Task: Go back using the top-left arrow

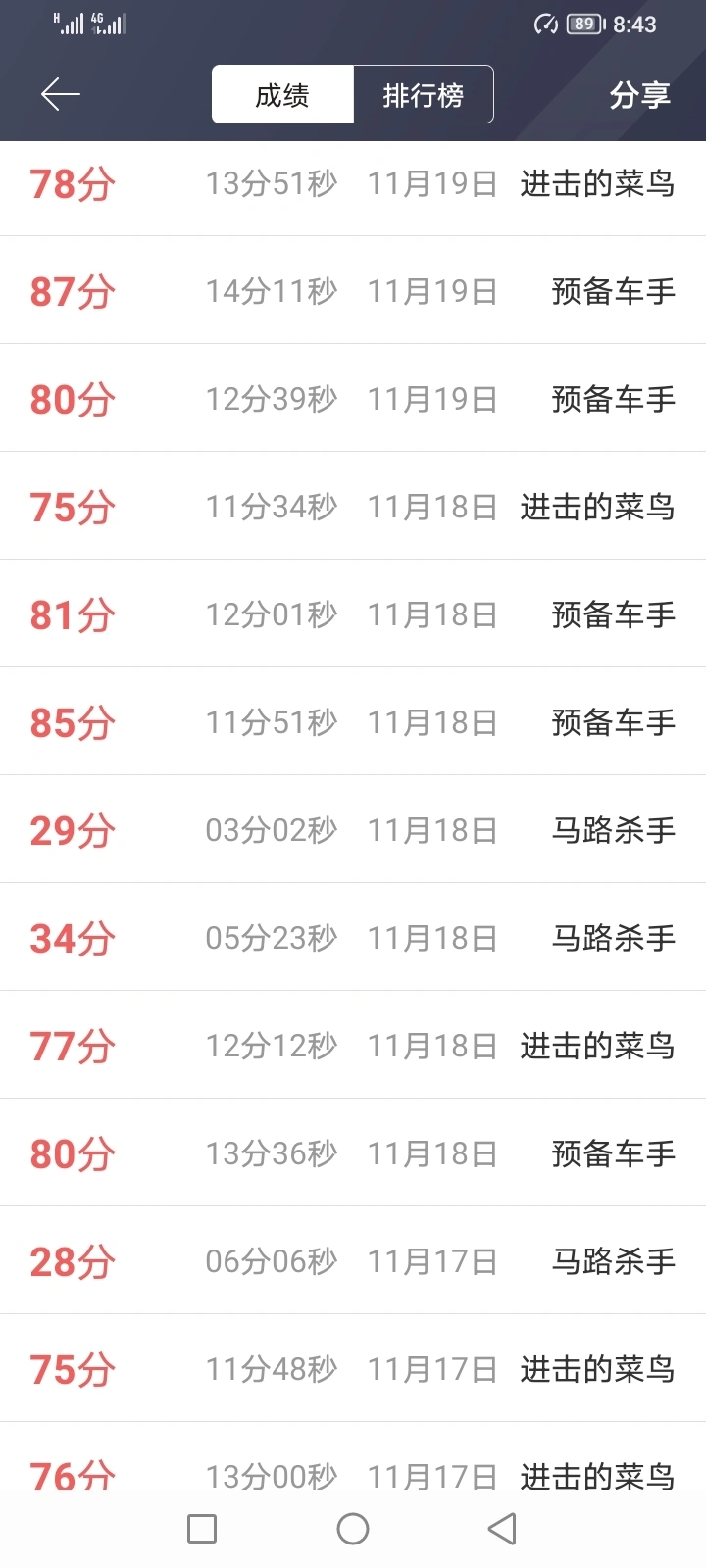Action: pyautogui.click(x=61, y=94)
